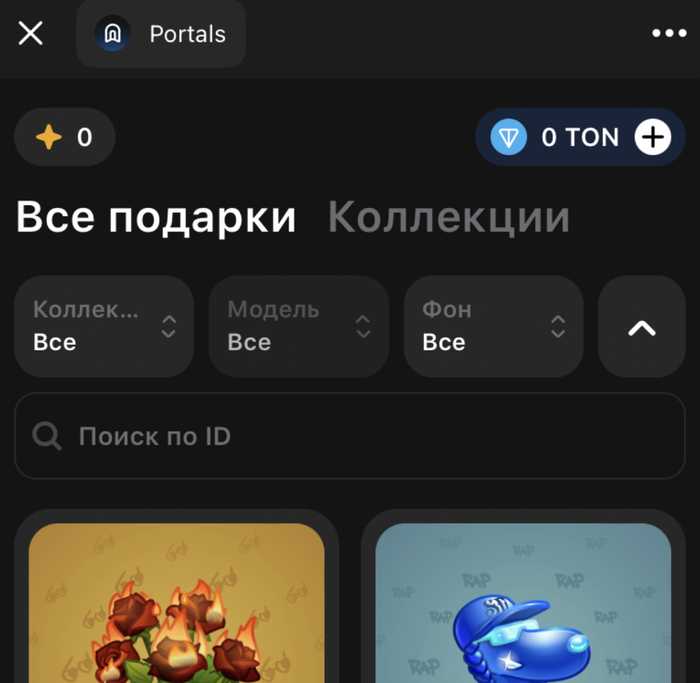Open the three-dot overflow menu
Viewport: 700px width, 683px height.
point(668,34)
